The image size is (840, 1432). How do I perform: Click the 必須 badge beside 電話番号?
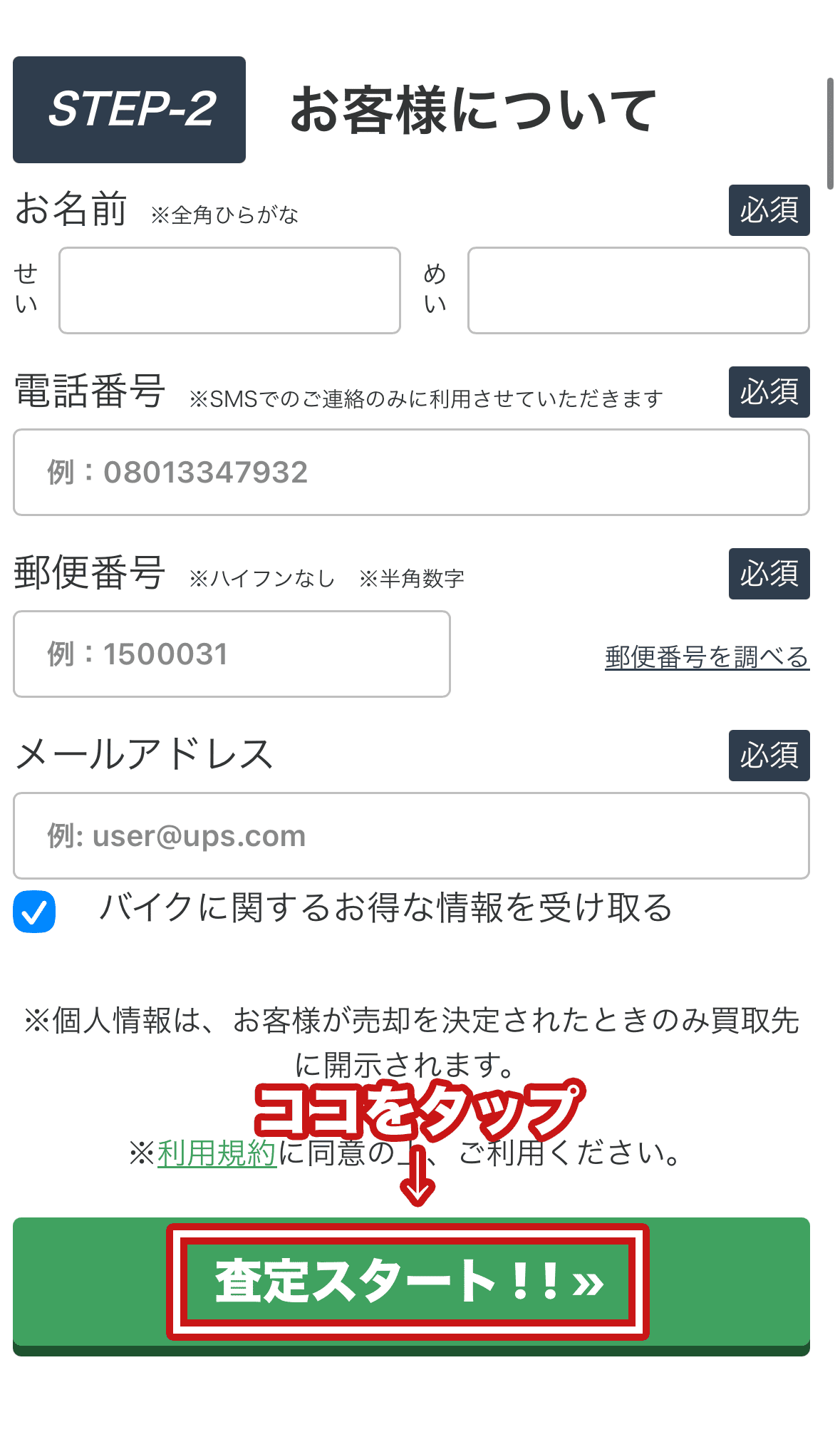click(769, 391)
